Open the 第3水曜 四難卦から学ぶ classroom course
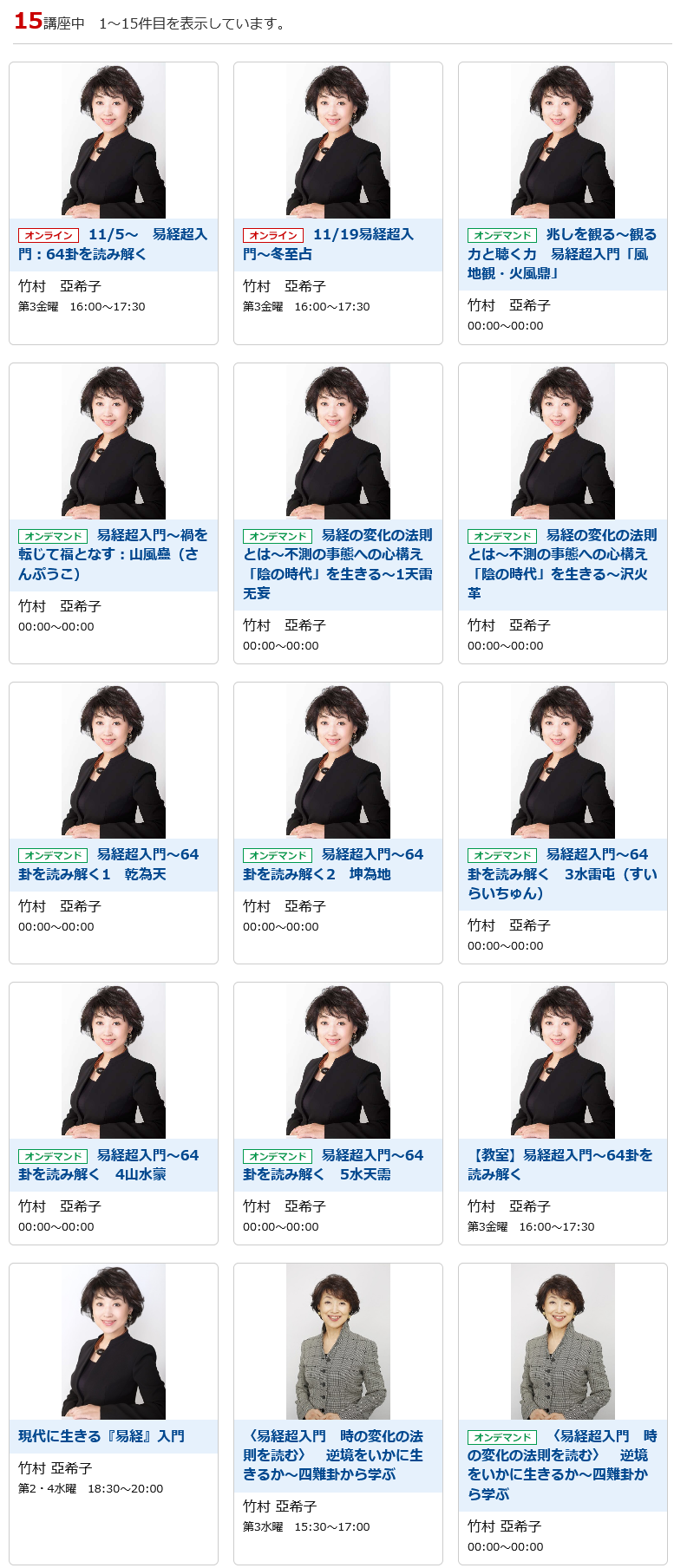Screen dimensions: 674x1568 pyautogui.click(x=337, y=1455)
